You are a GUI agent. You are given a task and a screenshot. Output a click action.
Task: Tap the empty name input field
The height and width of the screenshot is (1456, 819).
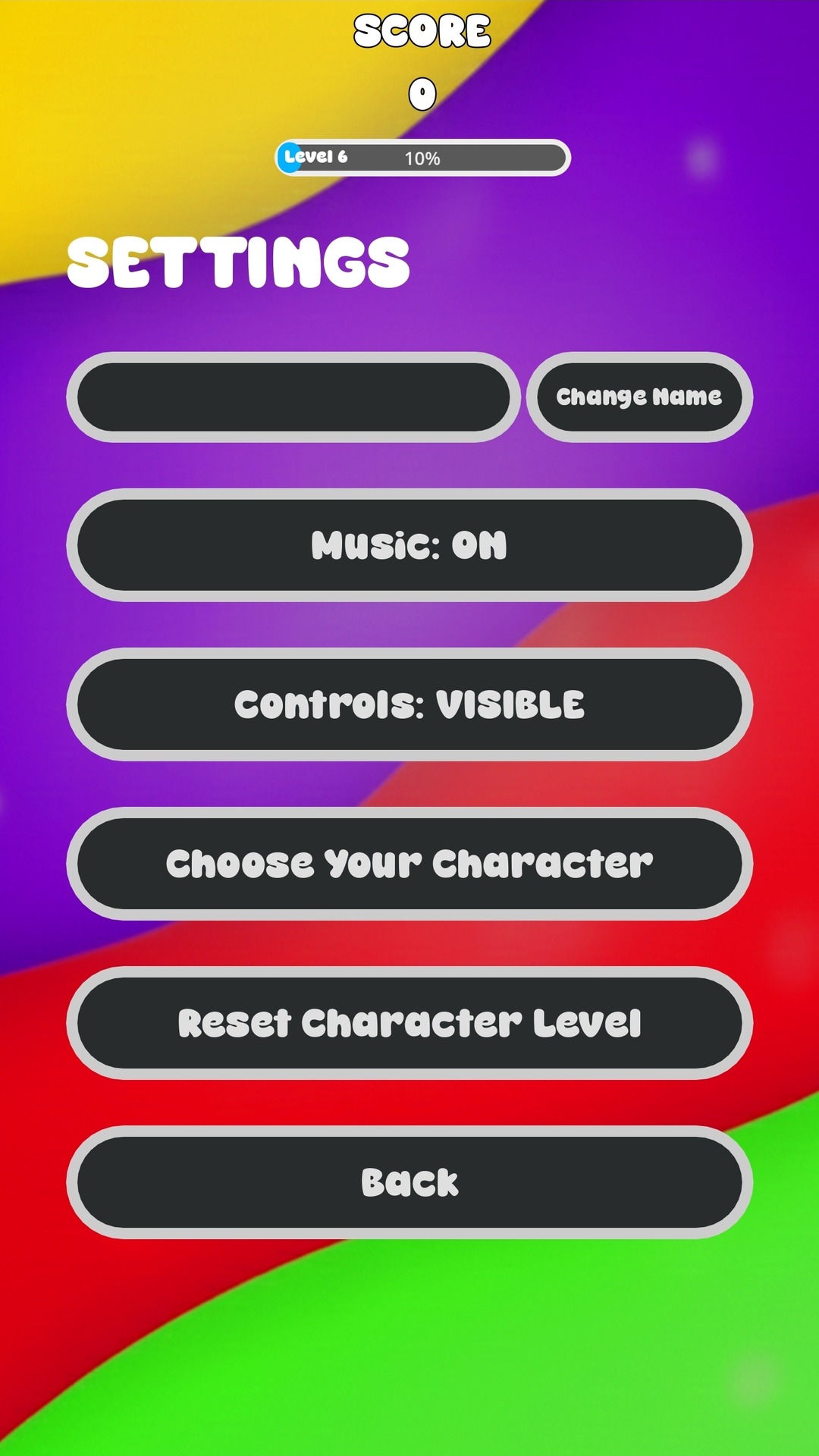click(293, 397)
